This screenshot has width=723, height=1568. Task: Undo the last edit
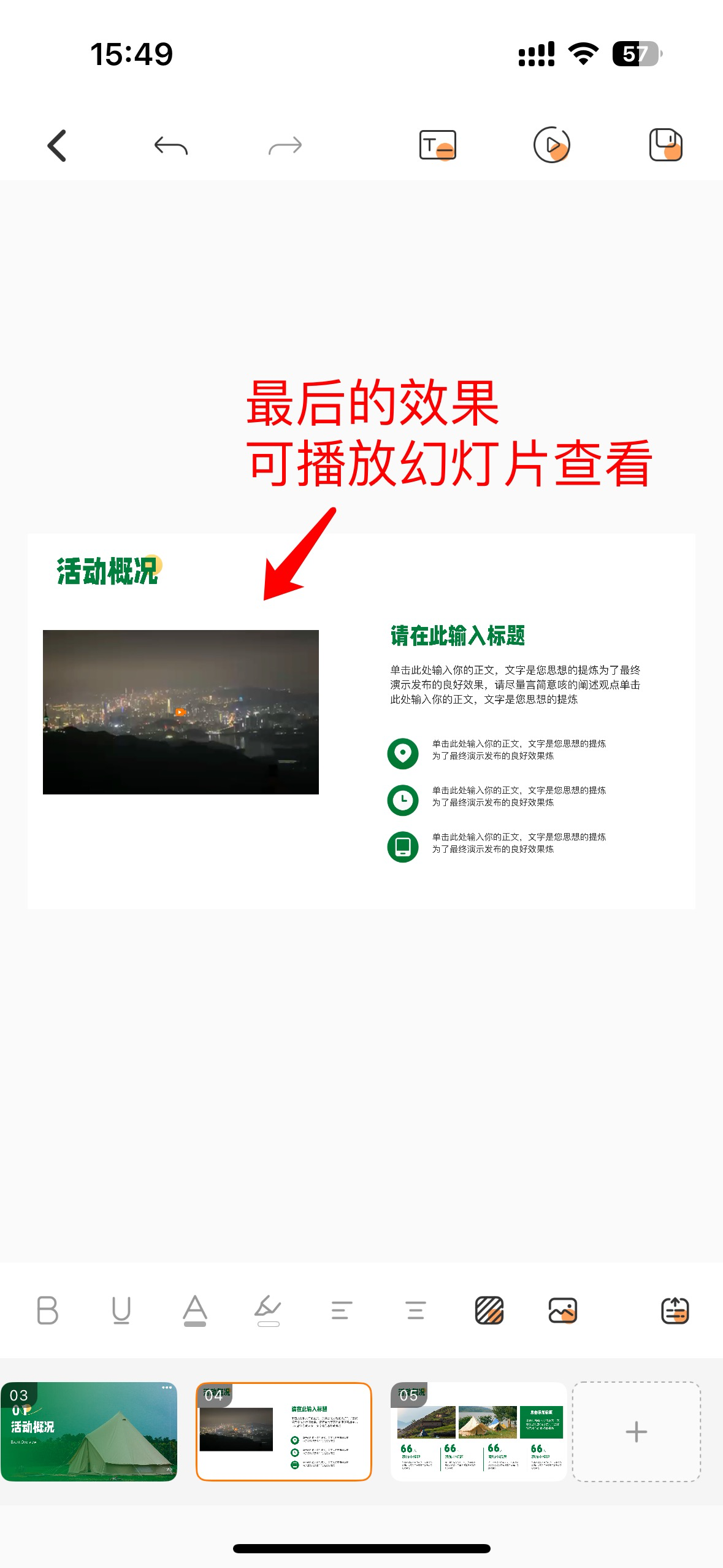[171, 146]
